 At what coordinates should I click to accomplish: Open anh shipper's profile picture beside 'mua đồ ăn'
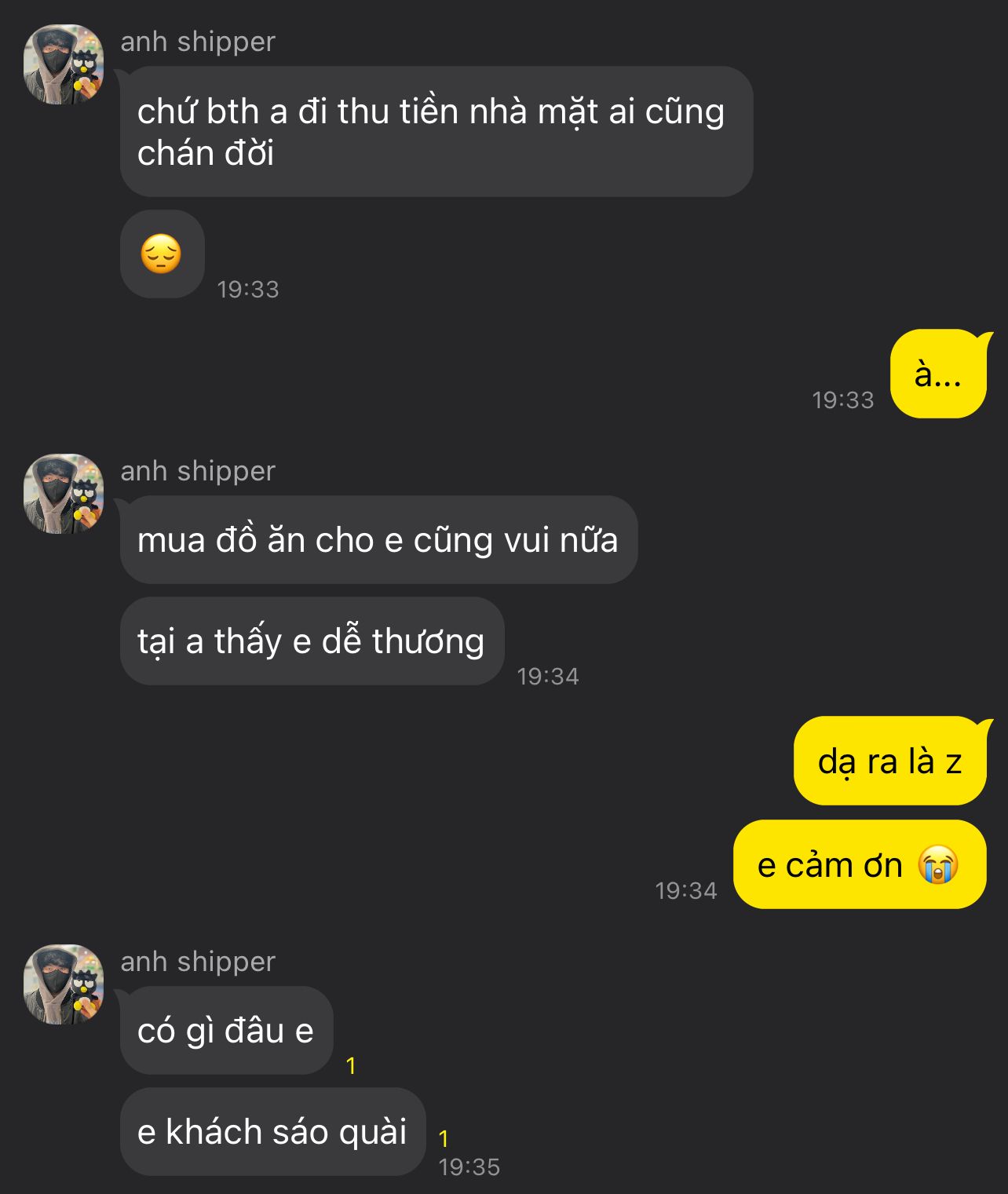64,494
